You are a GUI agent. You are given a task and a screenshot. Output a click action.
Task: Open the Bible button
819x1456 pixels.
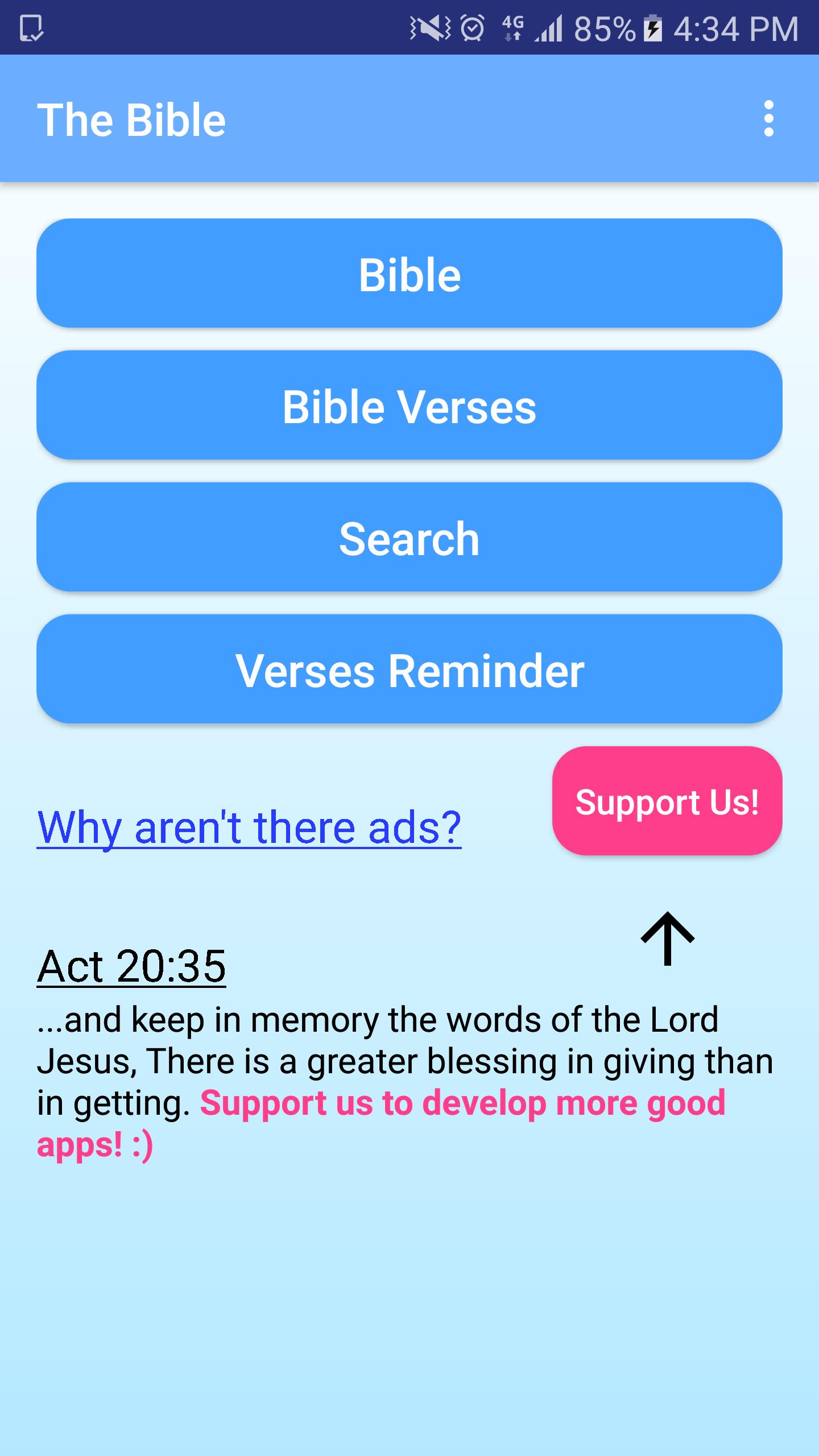pos(409,274)
